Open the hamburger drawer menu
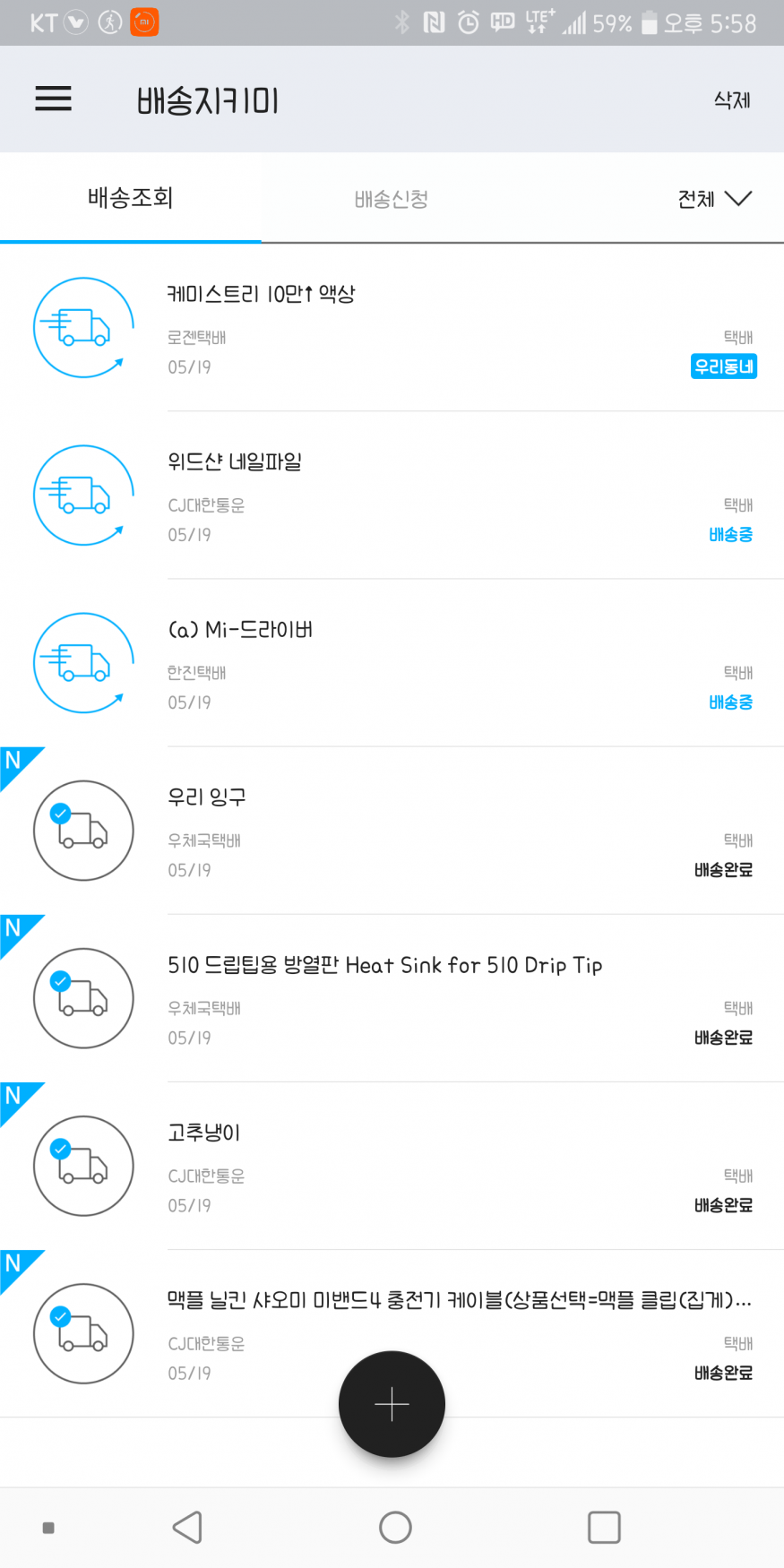This screenshot has width=784, height=1568. (53, 99)
